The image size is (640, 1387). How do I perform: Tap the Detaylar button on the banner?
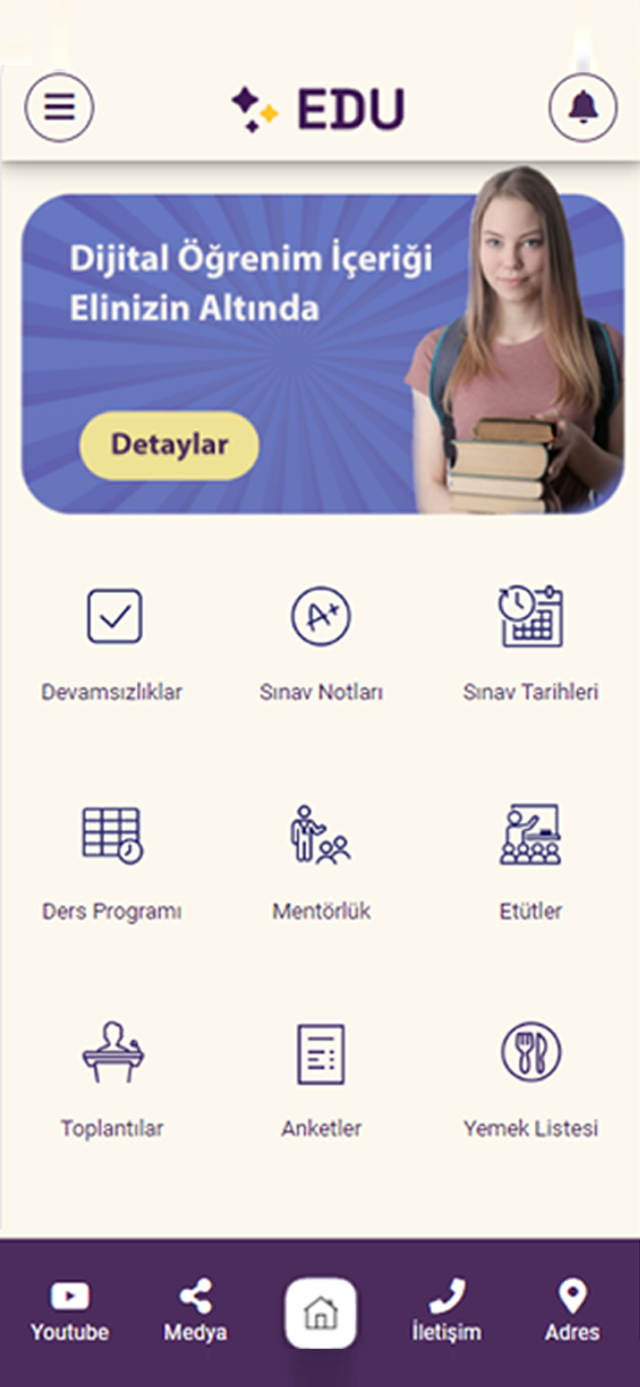(169, 445)
